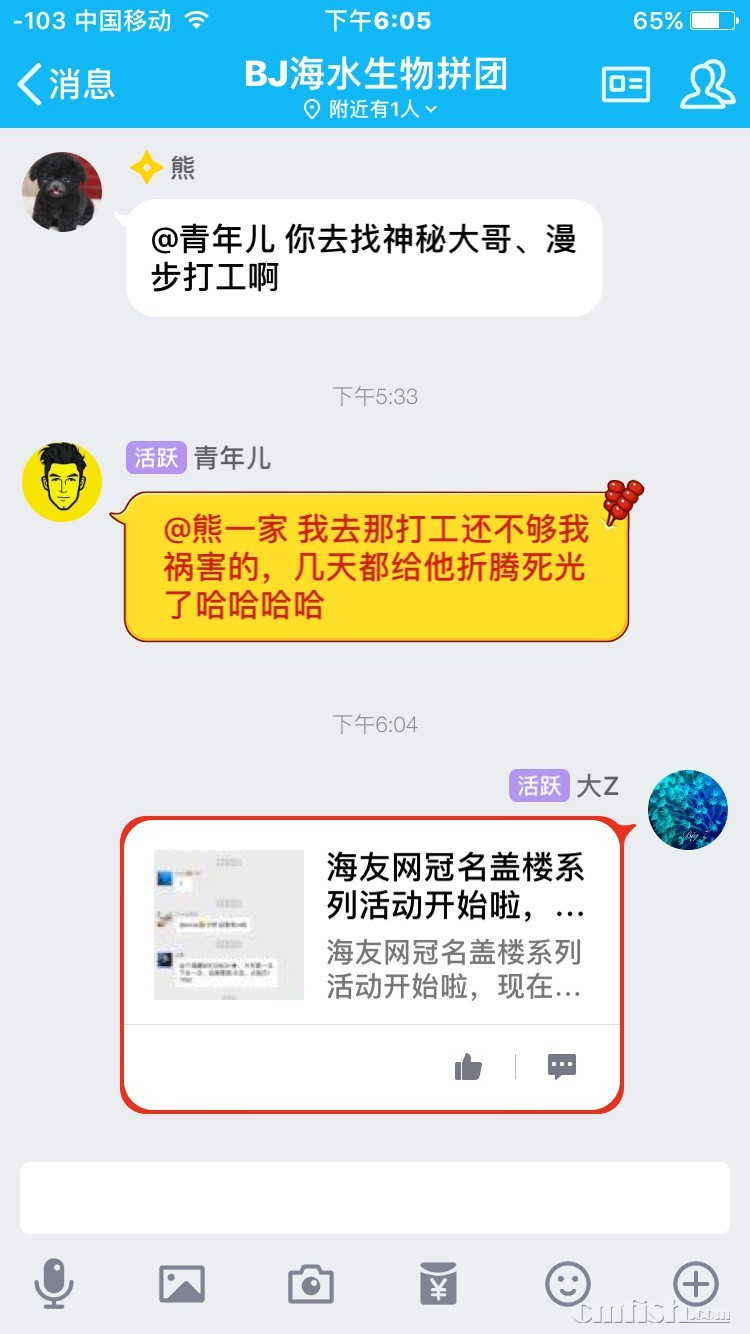View group members icon
This screenshot has width=750, height=1334.
pyautogui.click(x=707, y=85)
